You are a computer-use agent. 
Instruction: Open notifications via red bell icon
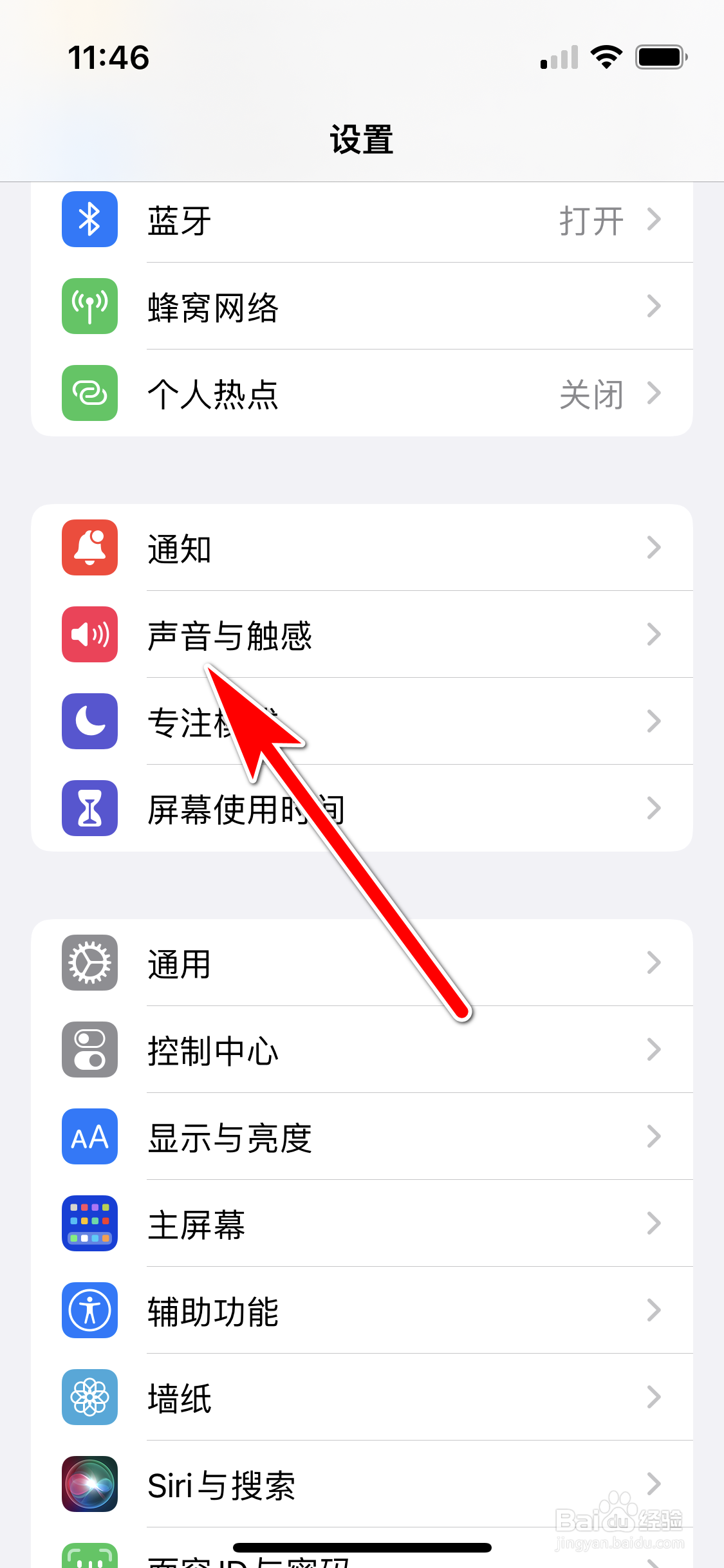click(x=89, y=548)
